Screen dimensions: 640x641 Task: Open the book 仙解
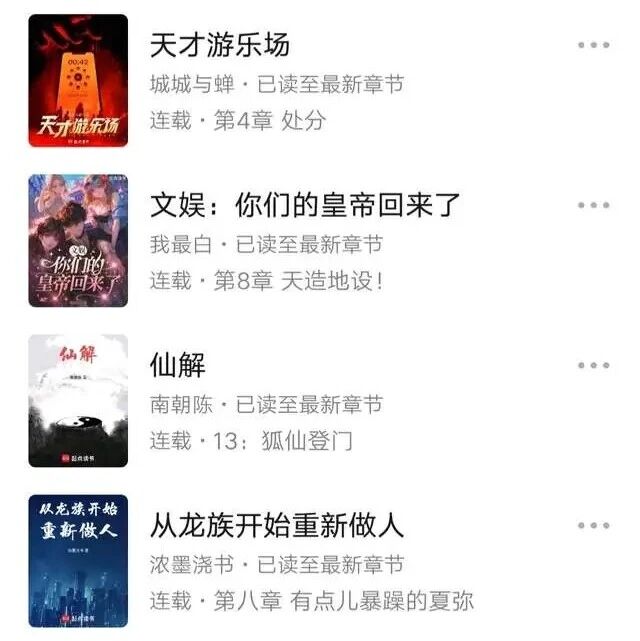coord(177,365)
